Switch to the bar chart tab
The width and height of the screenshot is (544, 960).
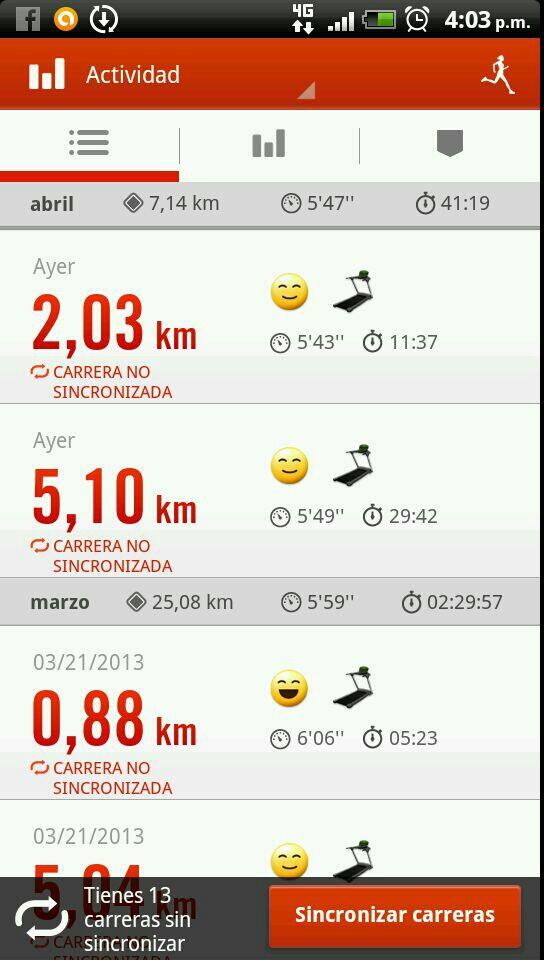tap(269, 144)
